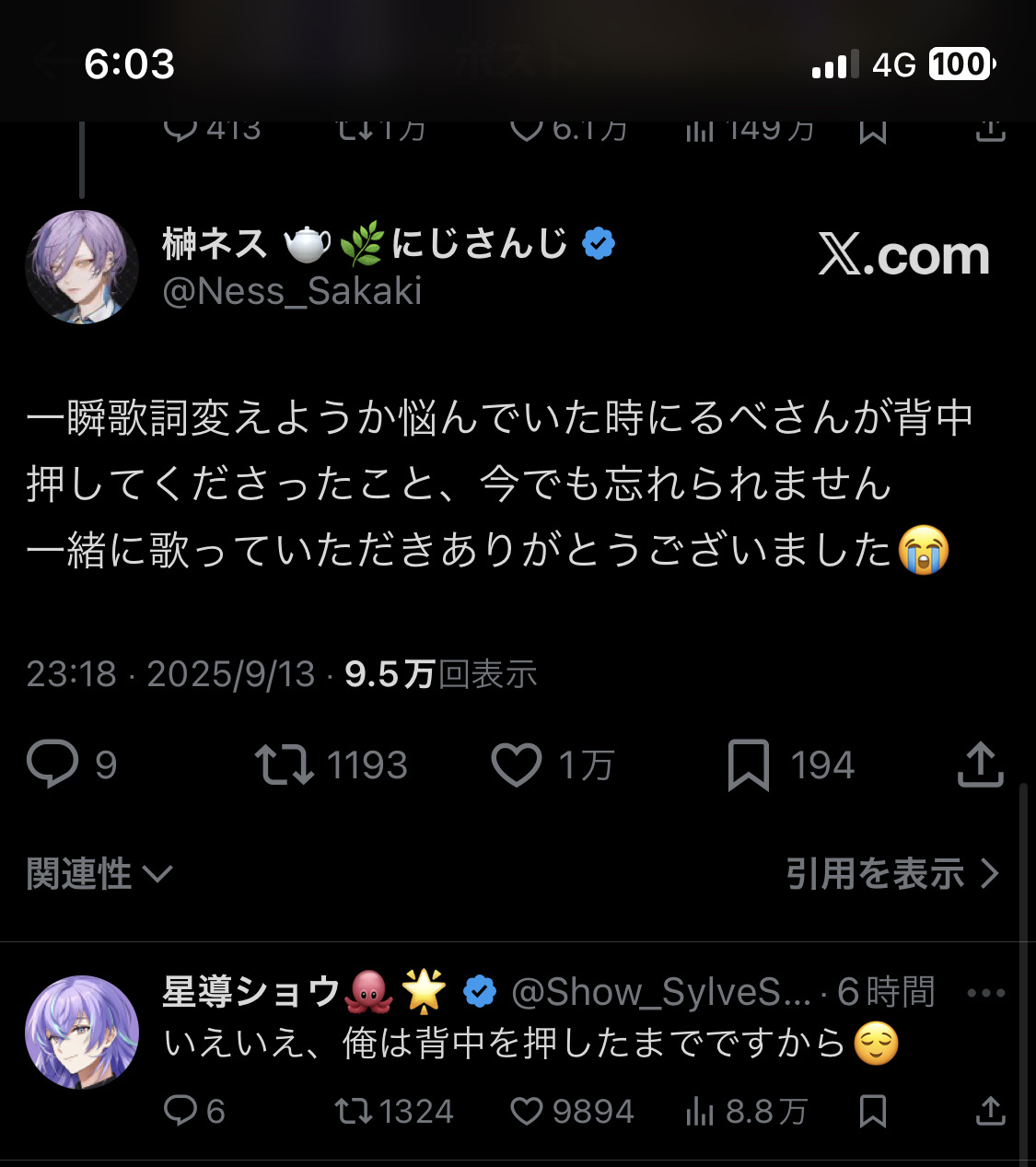This screenshot has width=1036, height=1167.
Task: Open the @Ness_Sakaki handle
Action: click(292, 292)
